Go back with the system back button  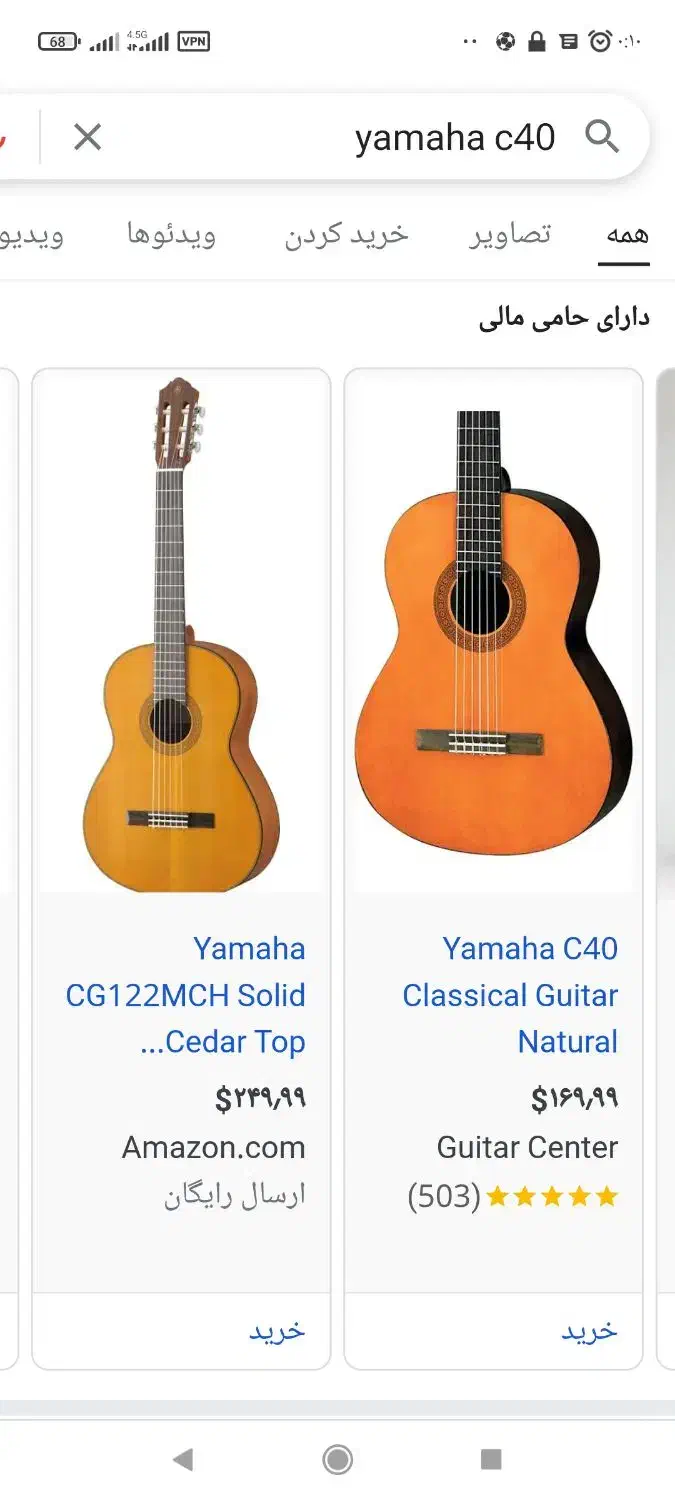tap(183, 1459)
